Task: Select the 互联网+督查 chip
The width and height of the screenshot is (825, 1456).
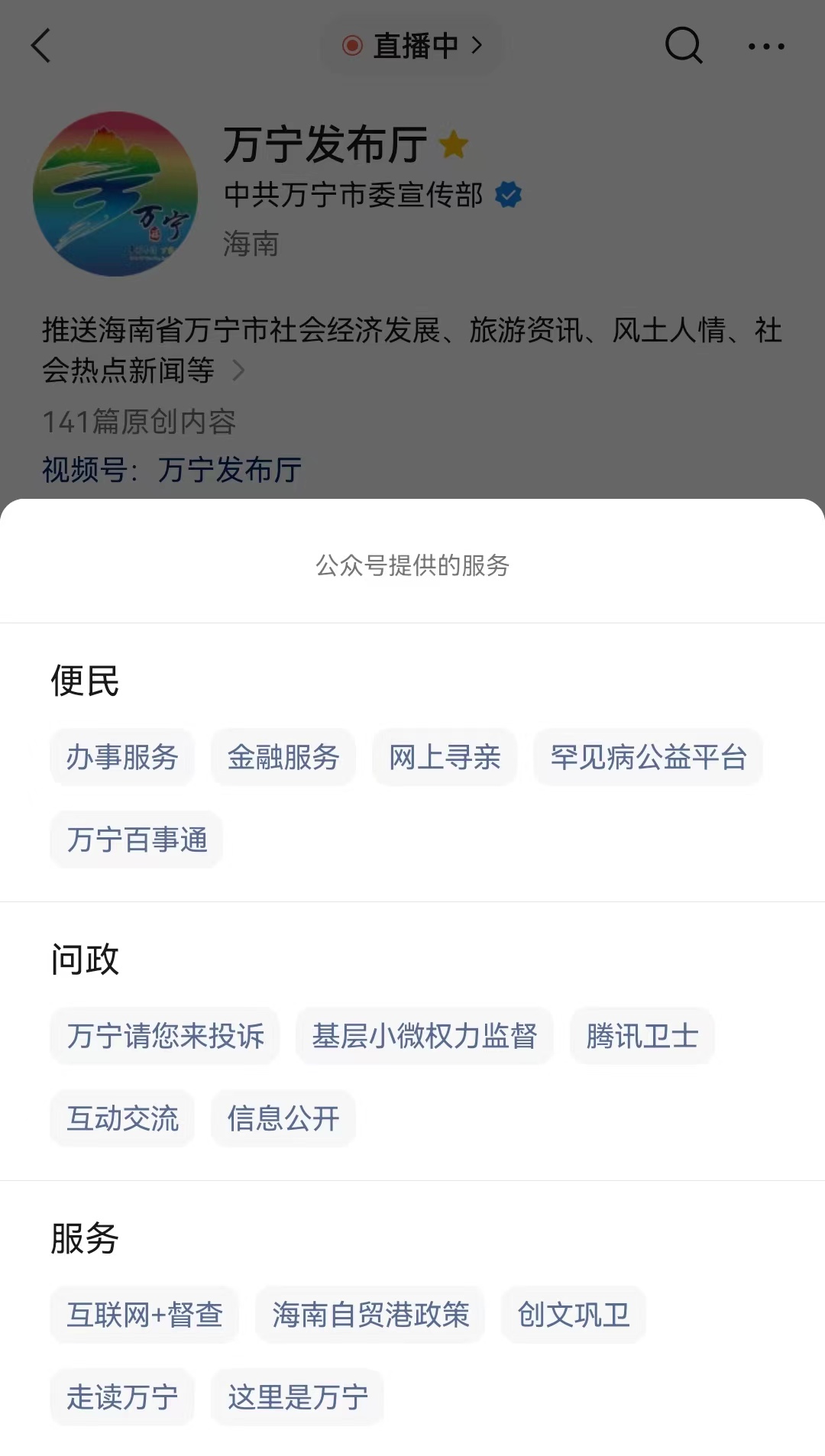Action: click(144, 1315)
